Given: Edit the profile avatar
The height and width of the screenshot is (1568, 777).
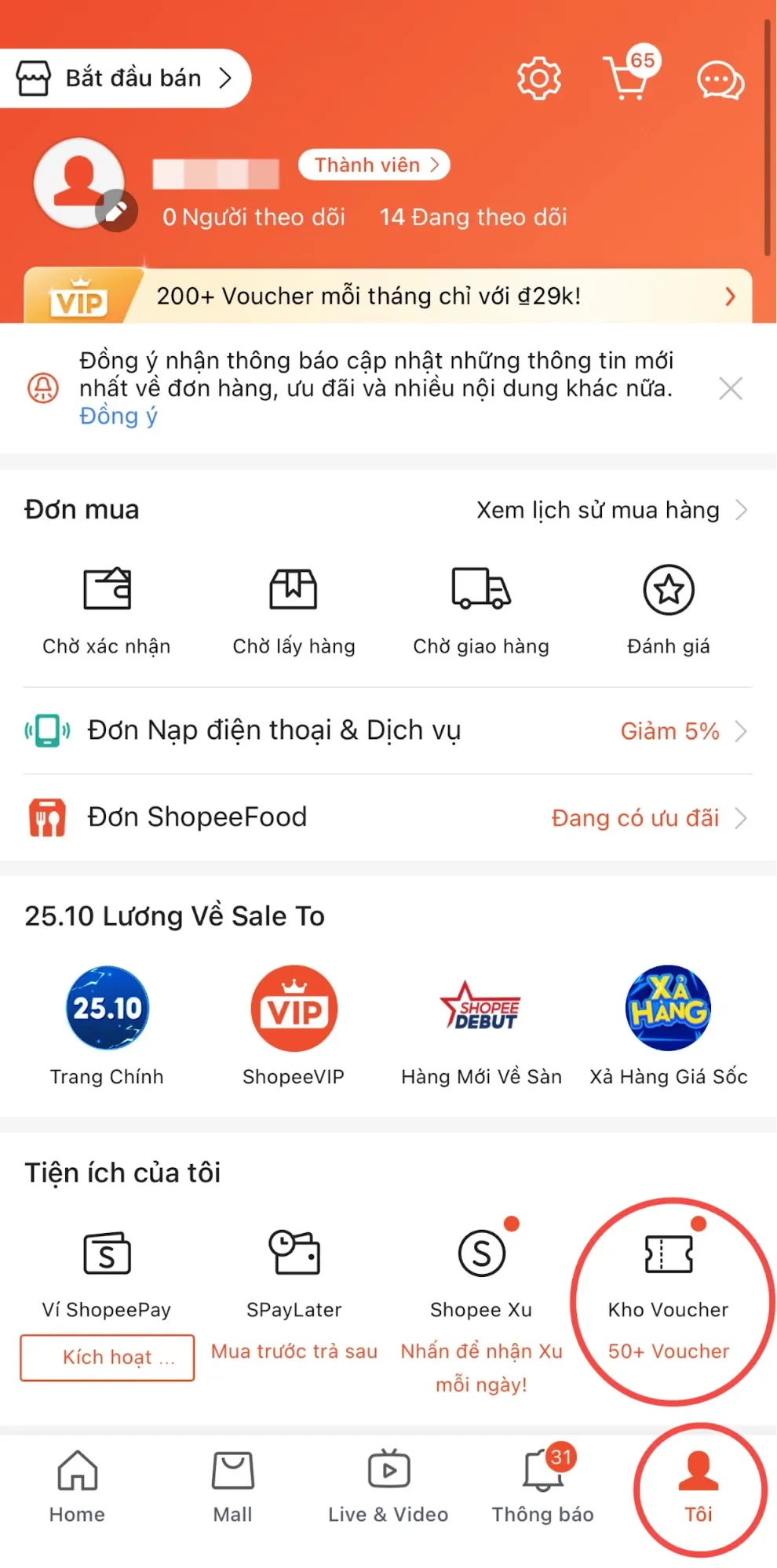Looking at the screenshot, I should click(x=117, y=210).
